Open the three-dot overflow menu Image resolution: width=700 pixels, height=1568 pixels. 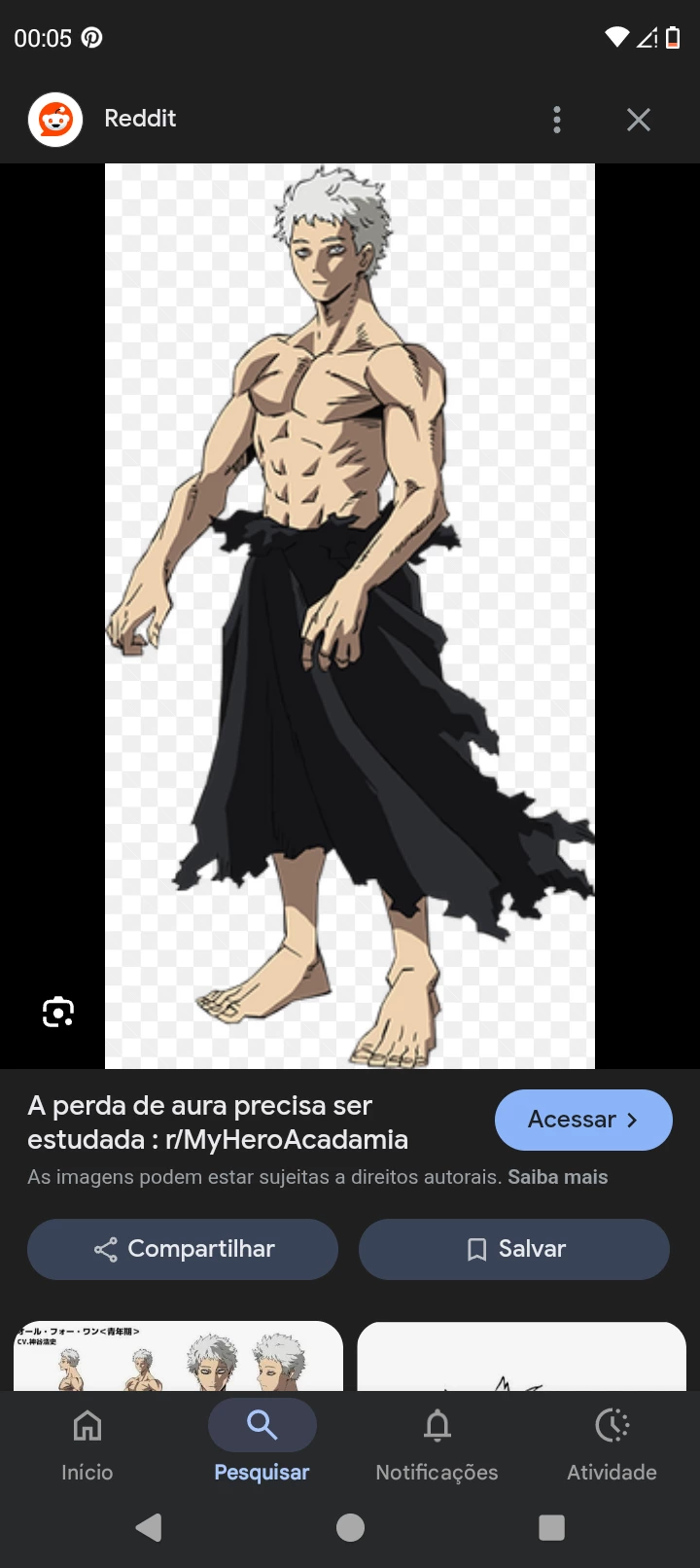pyautogui.click(x=557, y=120)
